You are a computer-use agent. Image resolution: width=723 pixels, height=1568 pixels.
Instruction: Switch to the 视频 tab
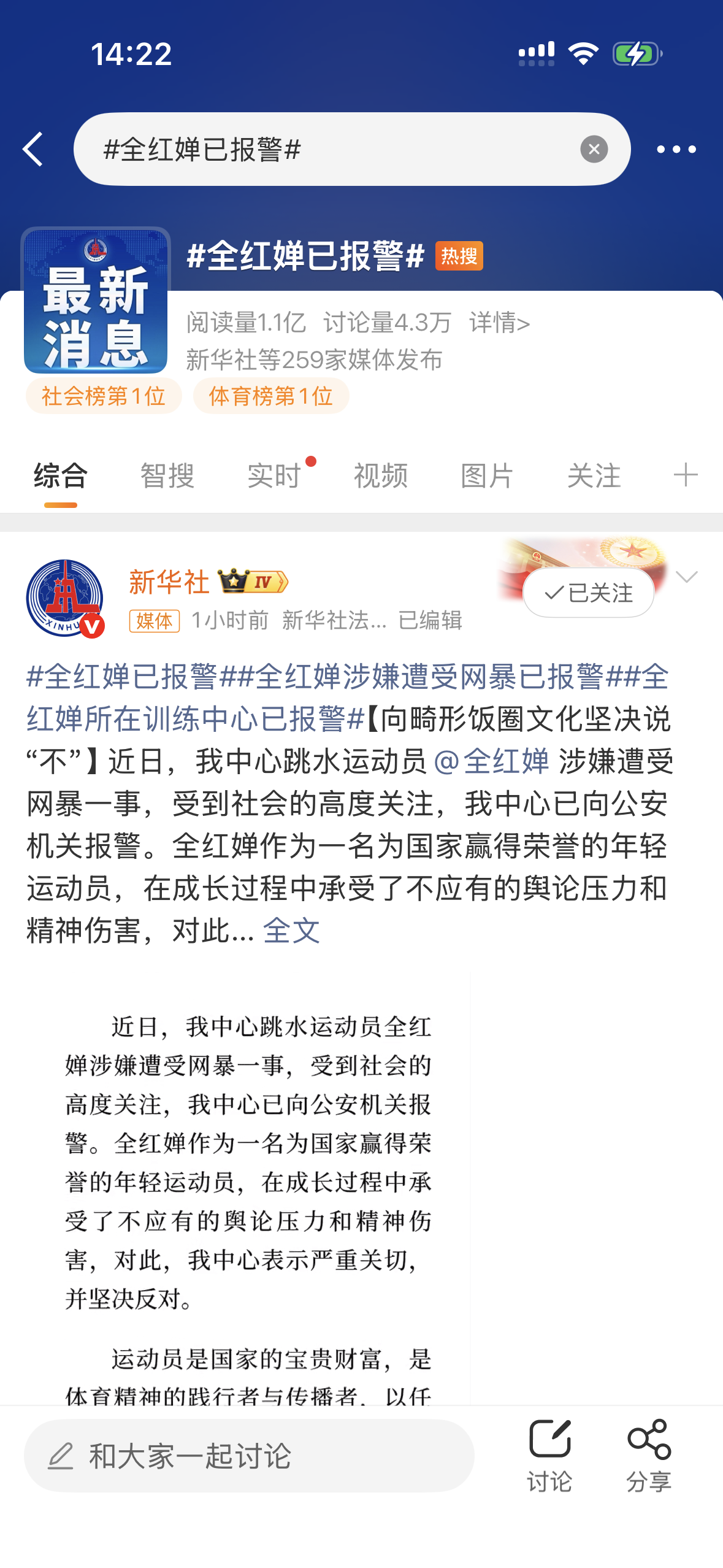pos(381,475)
